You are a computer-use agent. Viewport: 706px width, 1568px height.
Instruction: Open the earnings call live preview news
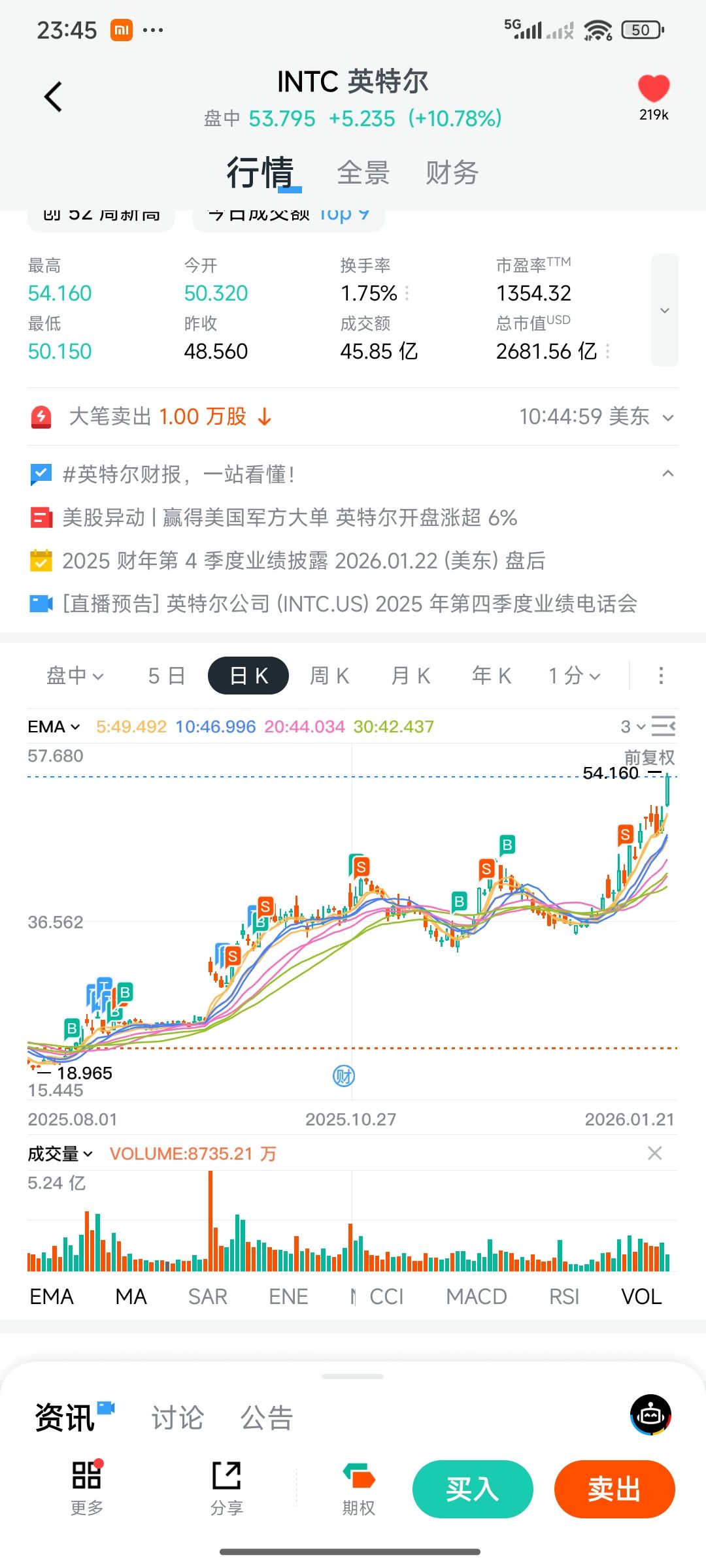(x=349, y=604)
